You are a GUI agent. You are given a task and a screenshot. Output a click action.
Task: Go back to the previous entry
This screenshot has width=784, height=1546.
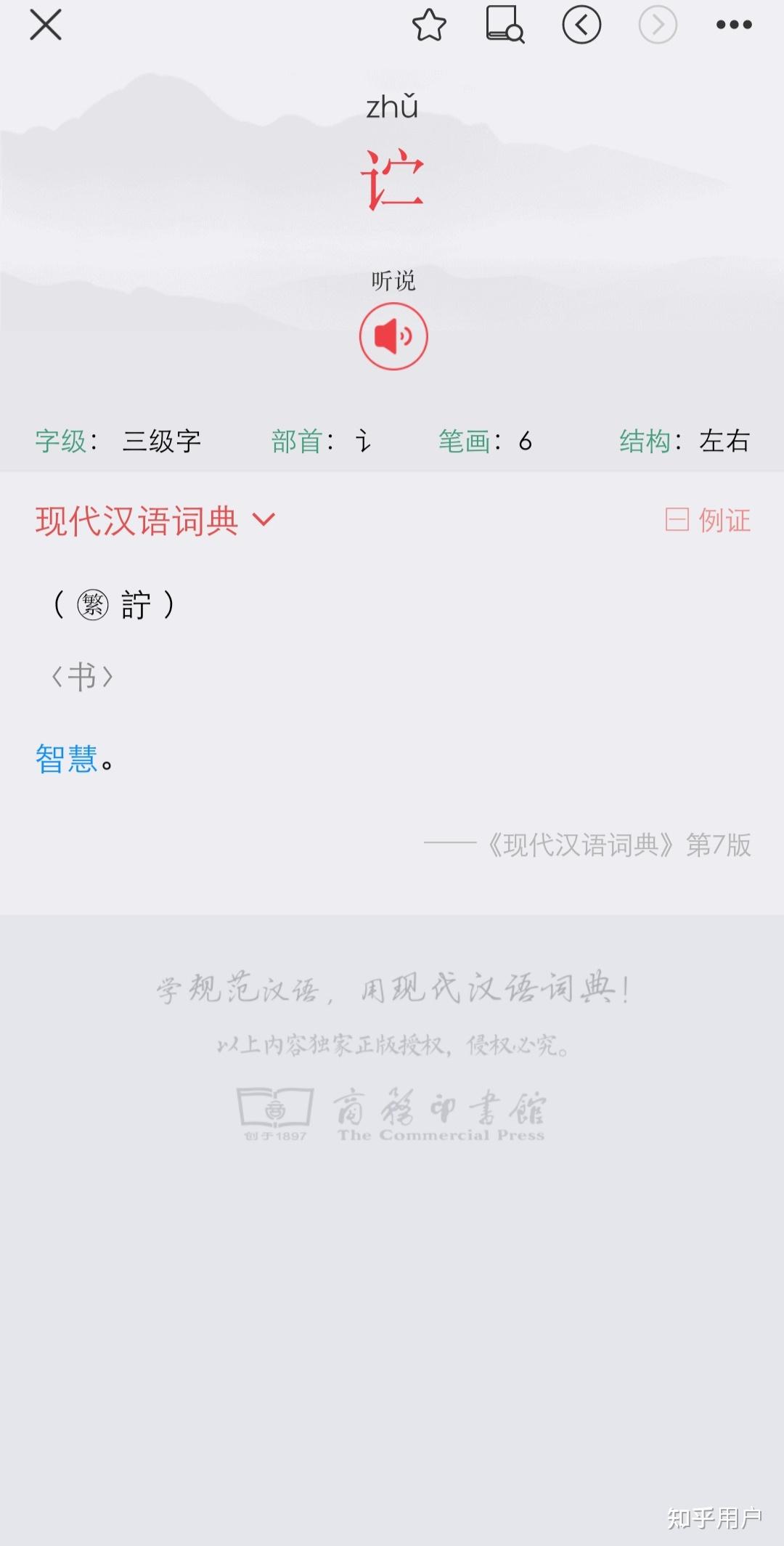581,25
